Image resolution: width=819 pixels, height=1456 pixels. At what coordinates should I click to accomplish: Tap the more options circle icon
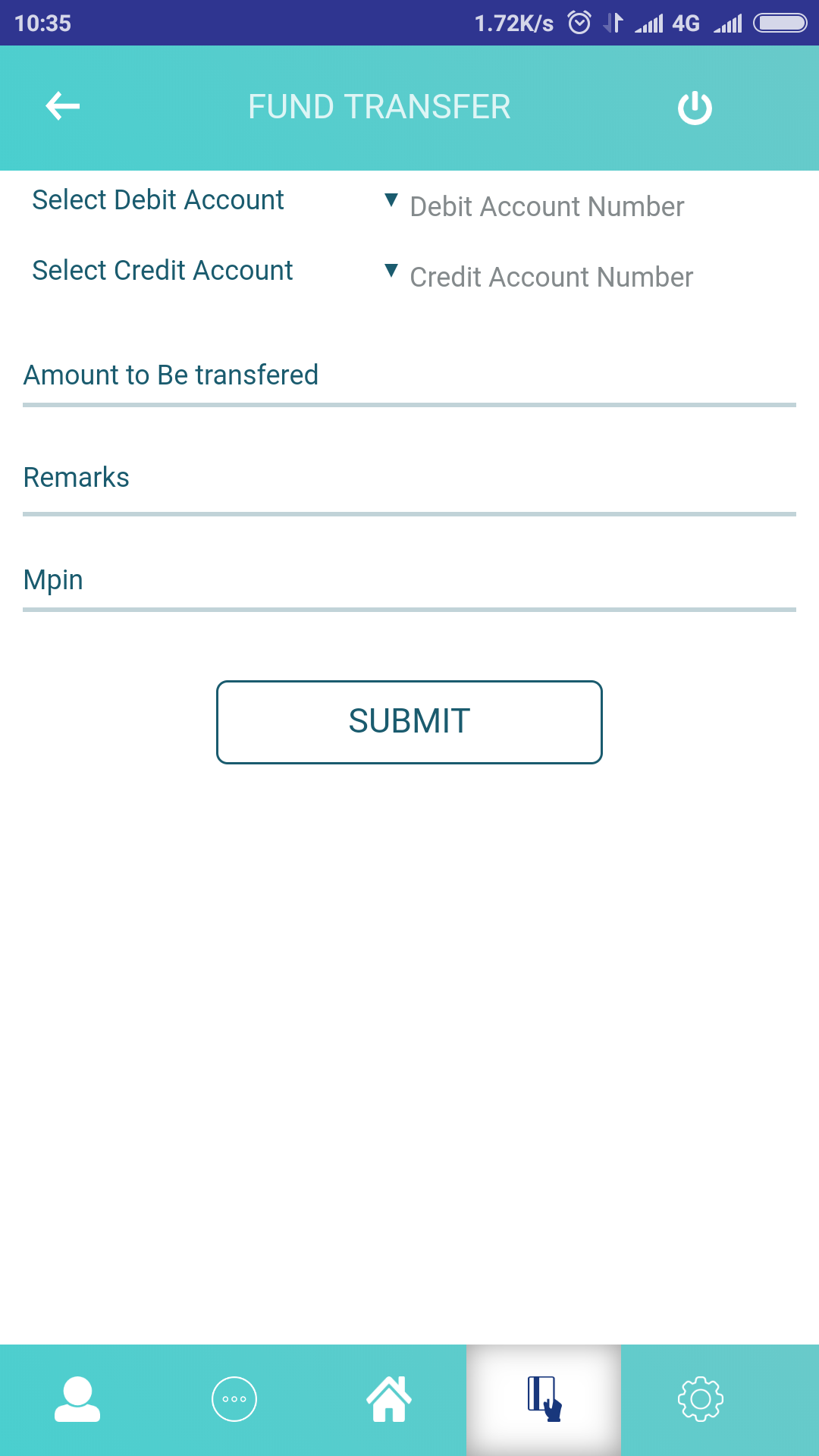point(234,1399)
